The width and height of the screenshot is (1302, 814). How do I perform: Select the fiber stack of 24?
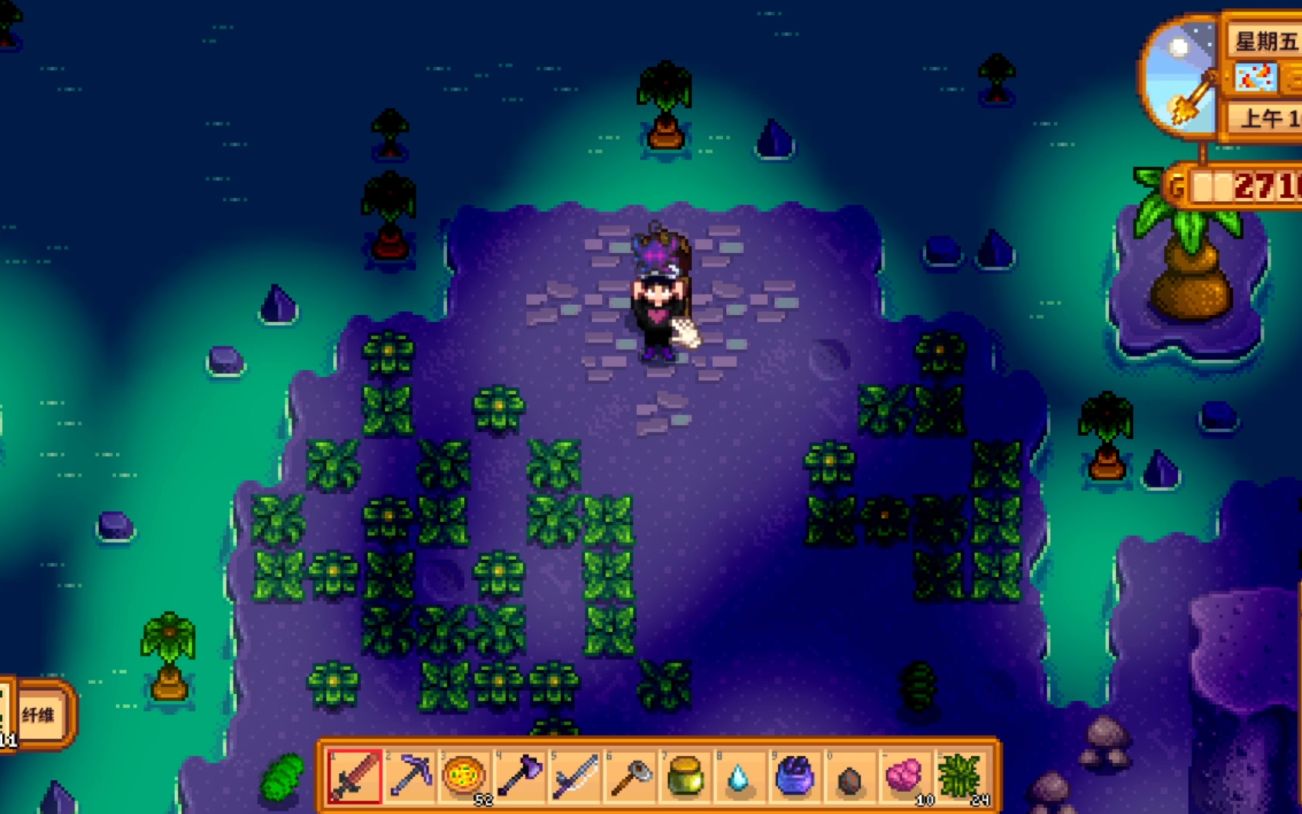(x=960, y=776)
